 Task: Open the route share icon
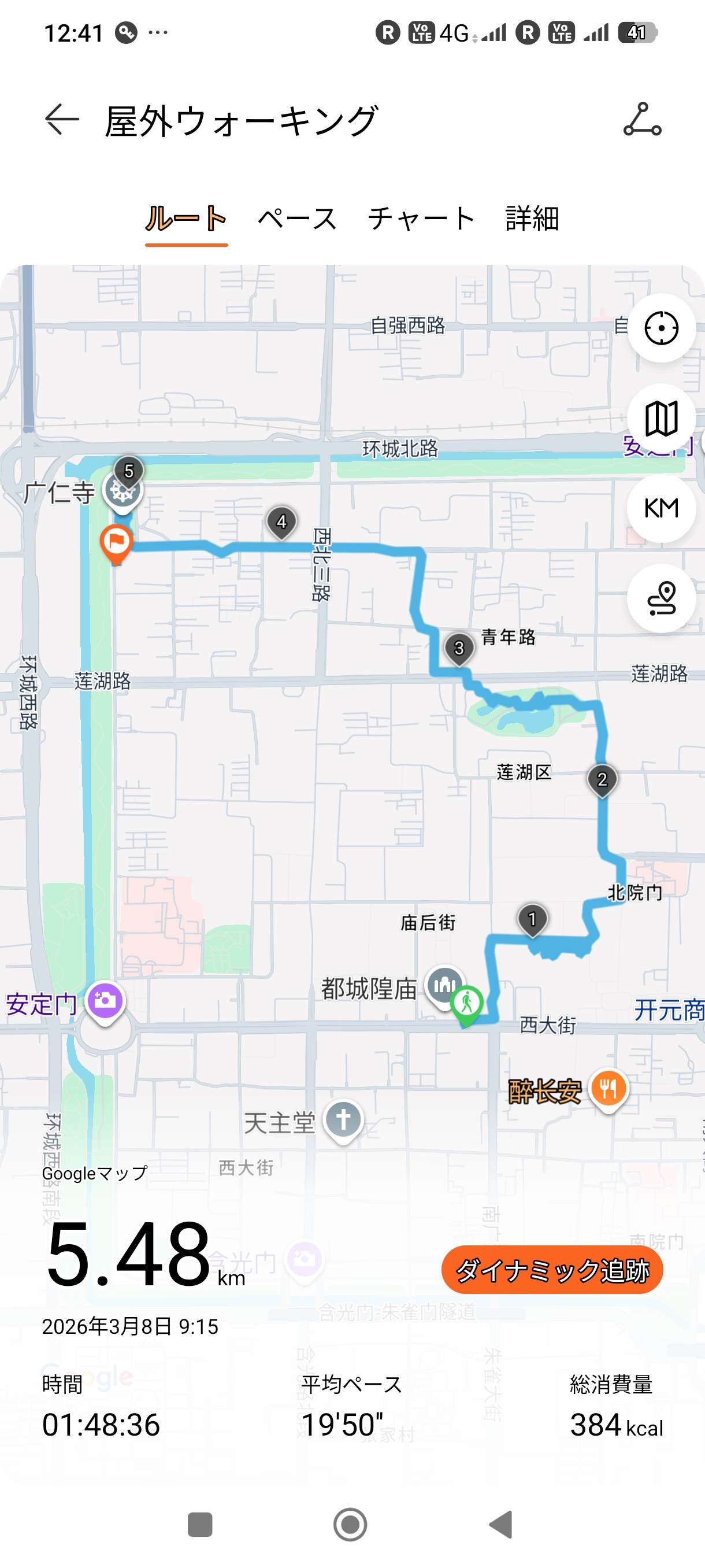(642, 119)
